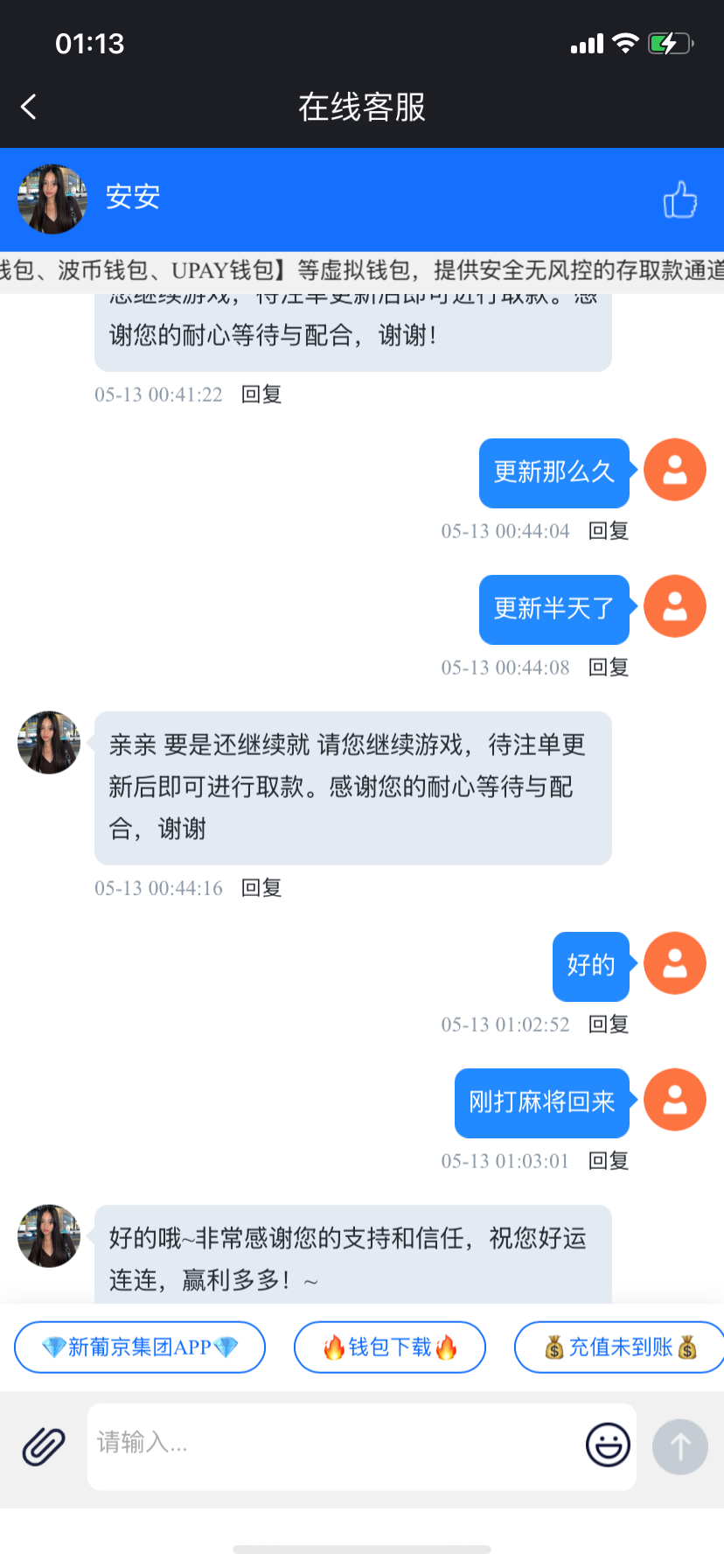Tap the 刚打麻将回来 chat bubble
Screen dimensions: 724x1568
coord(541,1103)
